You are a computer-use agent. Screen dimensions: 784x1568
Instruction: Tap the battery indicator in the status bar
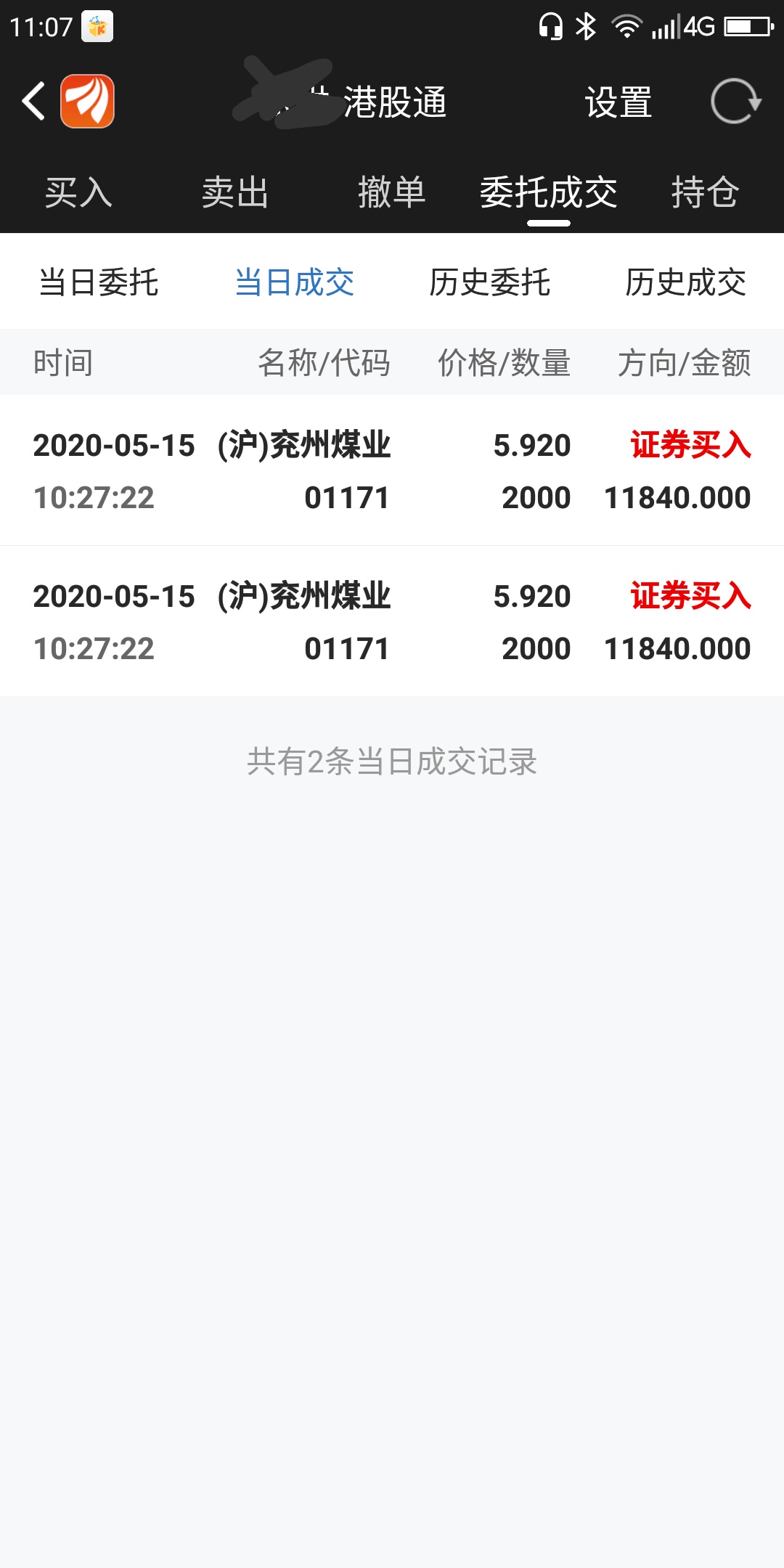coord(748,24)
